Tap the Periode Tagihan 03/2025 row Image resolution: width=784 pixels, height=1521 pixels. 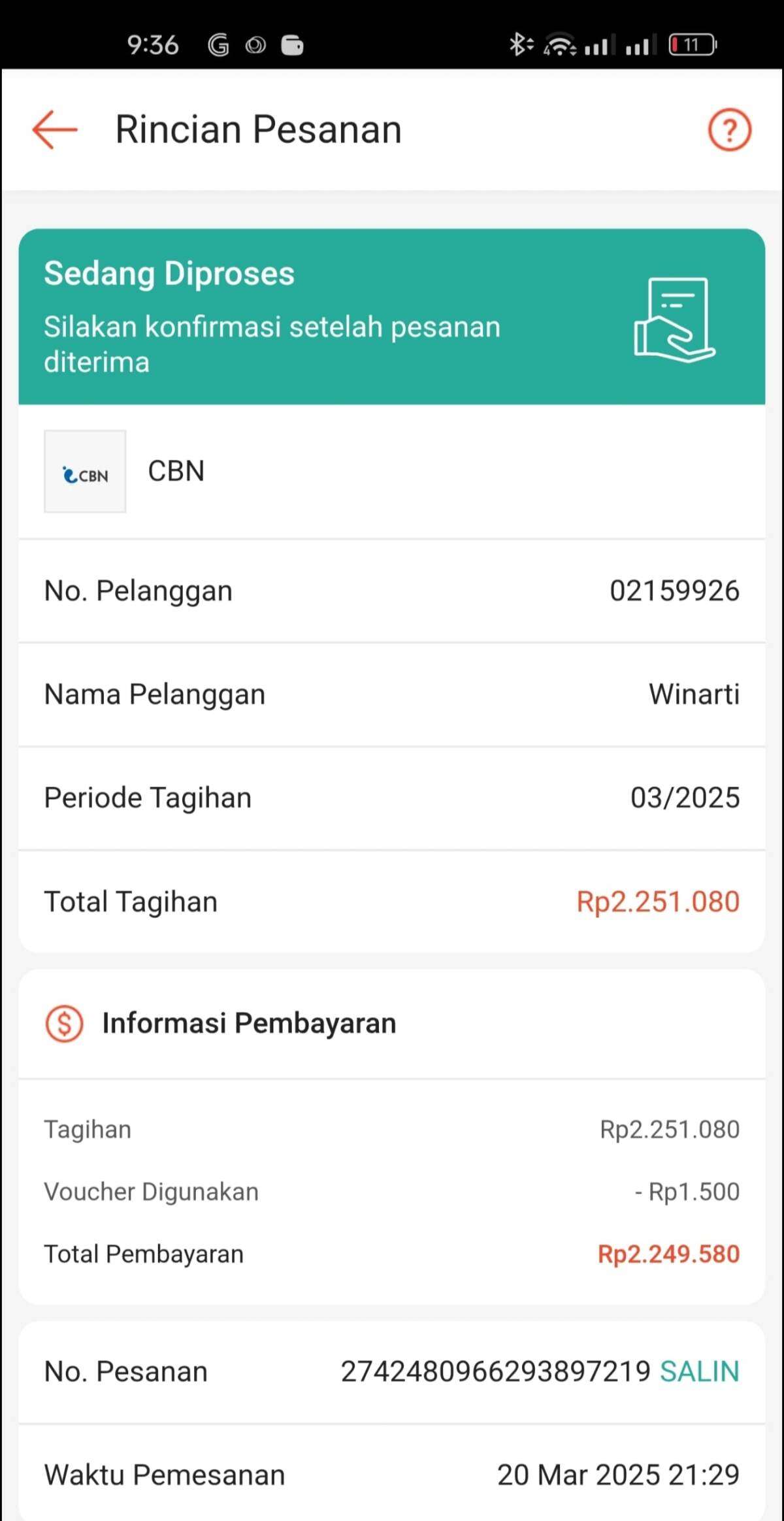(x=392, y=797)
